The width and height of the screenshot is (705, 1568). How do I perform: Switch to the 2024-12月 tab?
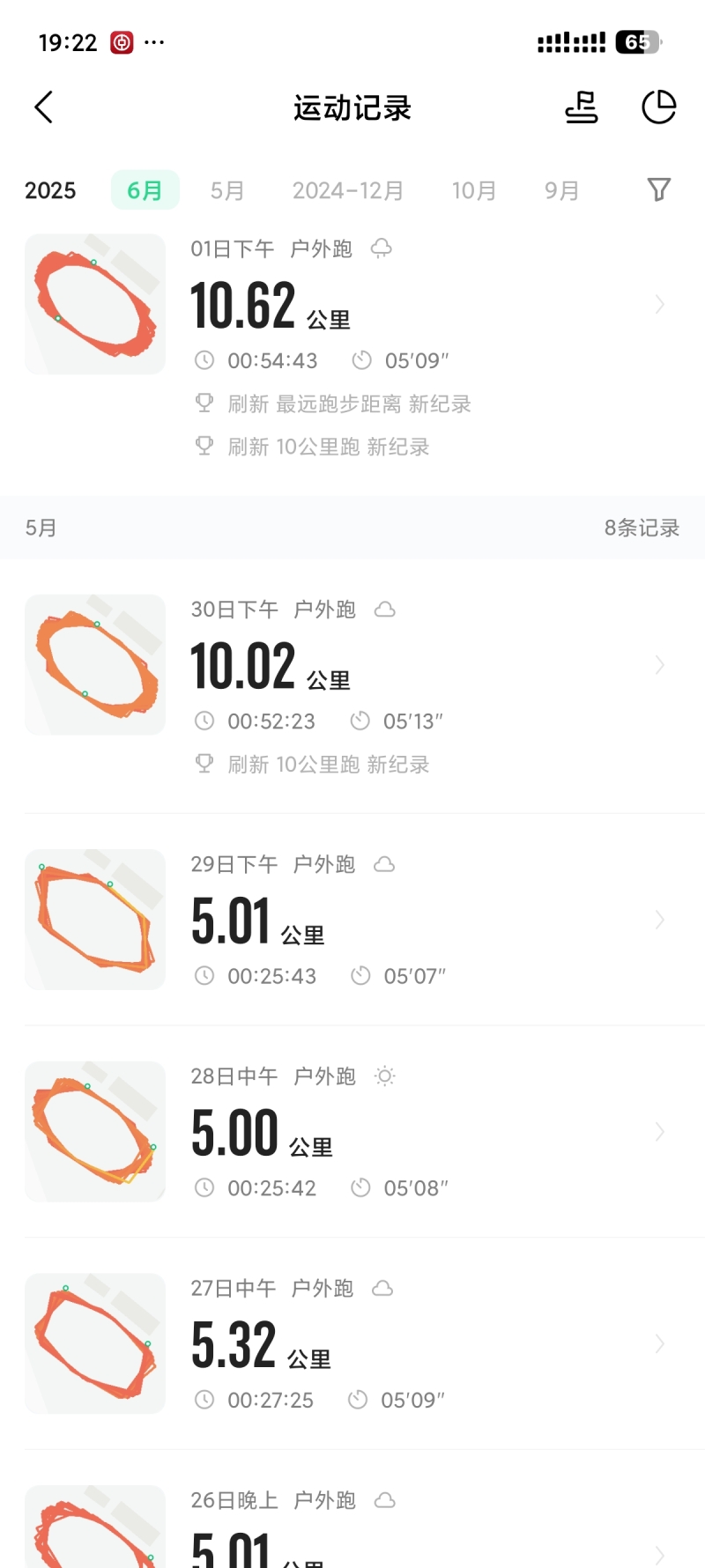click(347, 190)
